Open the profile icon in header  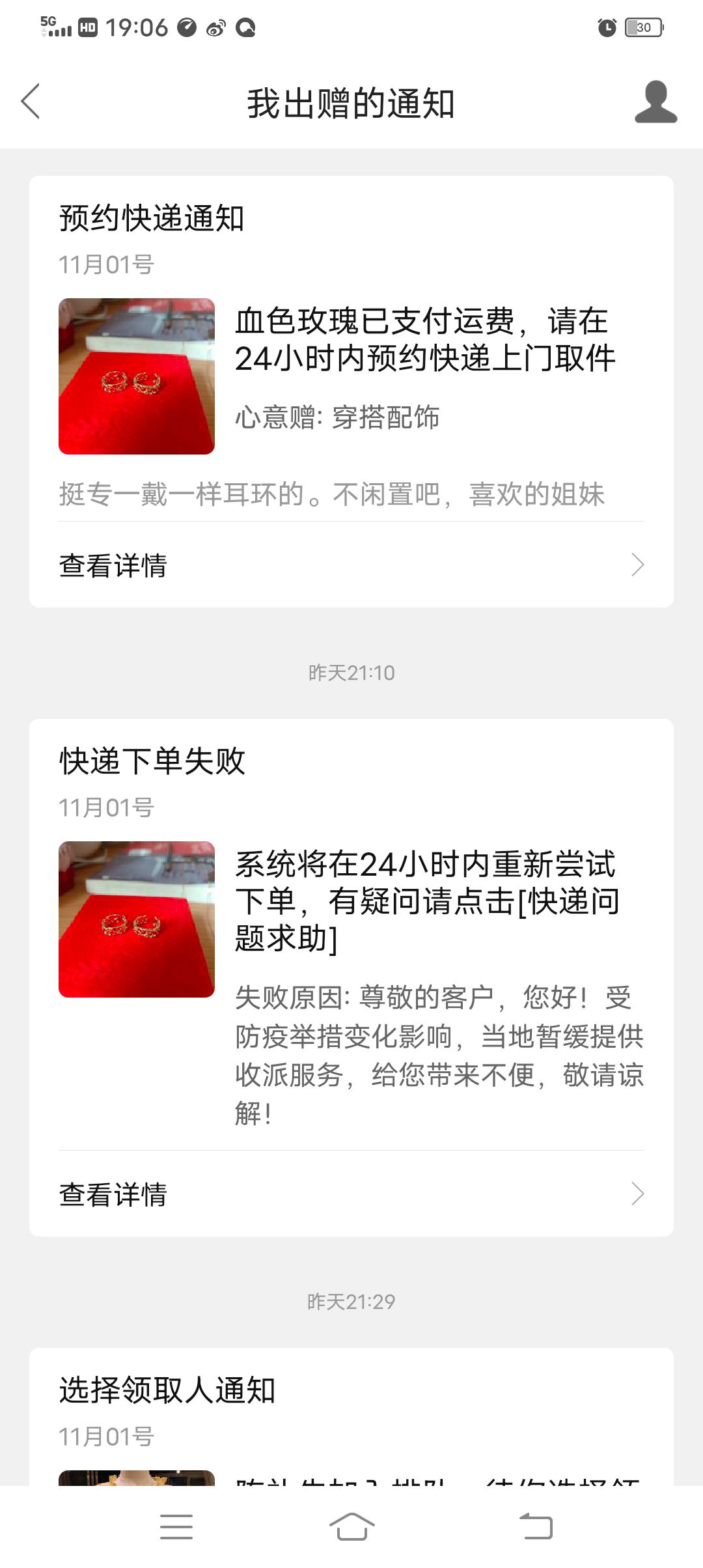655,102
